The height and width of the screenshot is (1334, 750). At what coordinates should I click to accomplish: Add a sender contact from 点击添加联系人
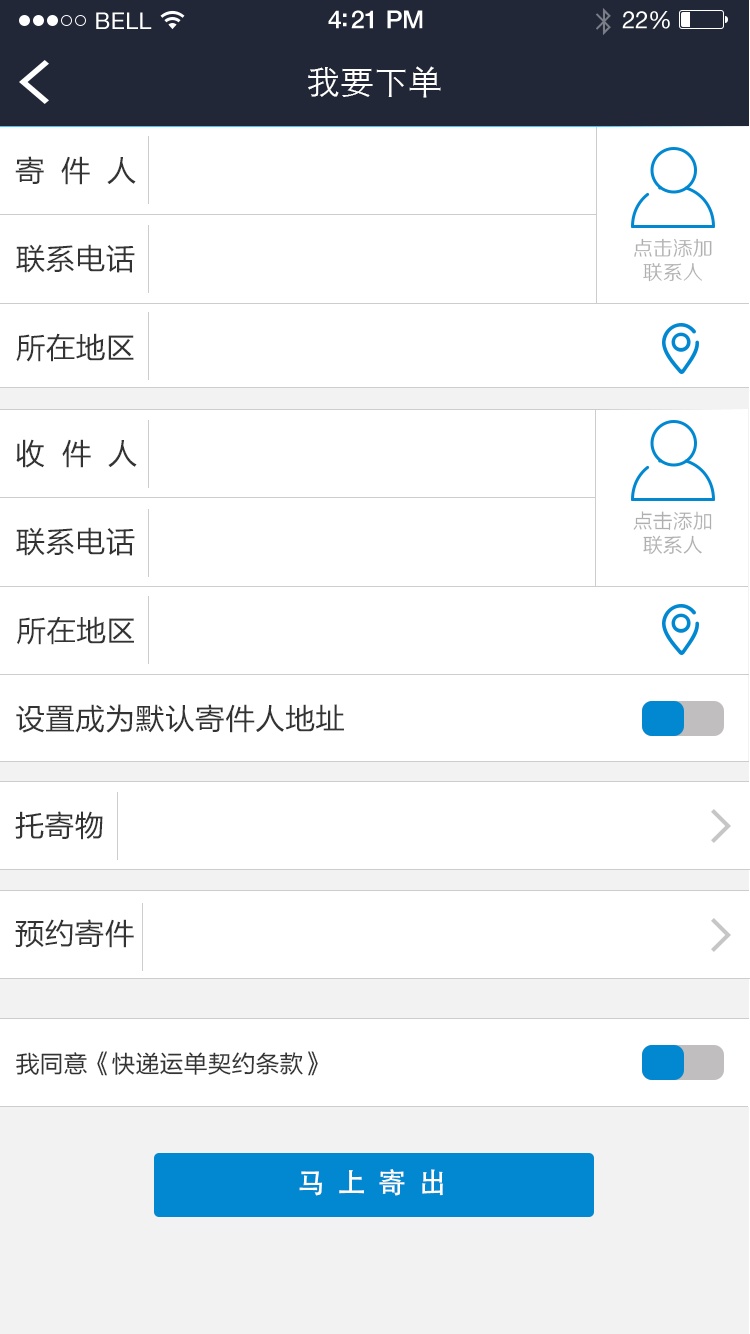click(673, 215)
